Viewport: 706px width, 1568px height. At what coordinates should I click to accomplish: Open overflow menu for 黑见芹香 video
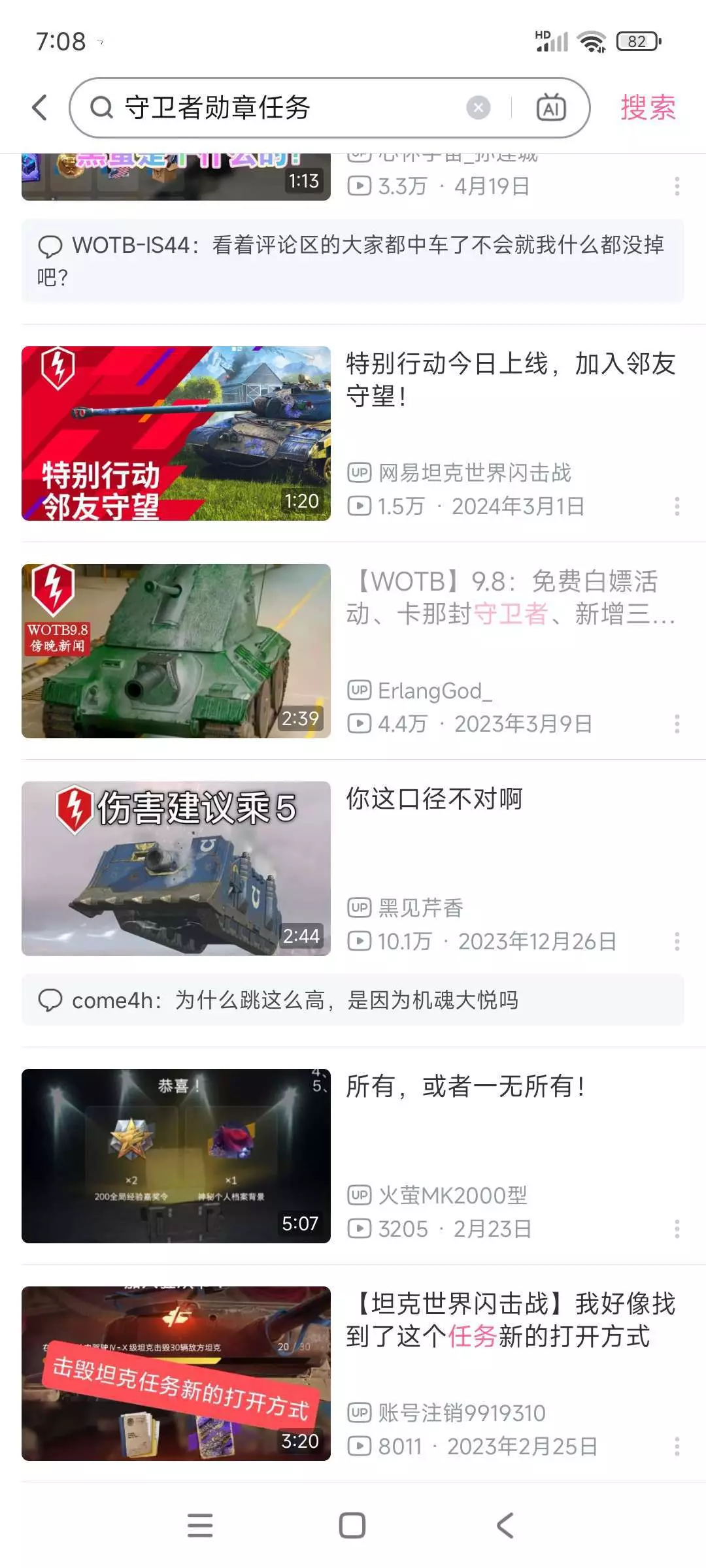(677, 941)
